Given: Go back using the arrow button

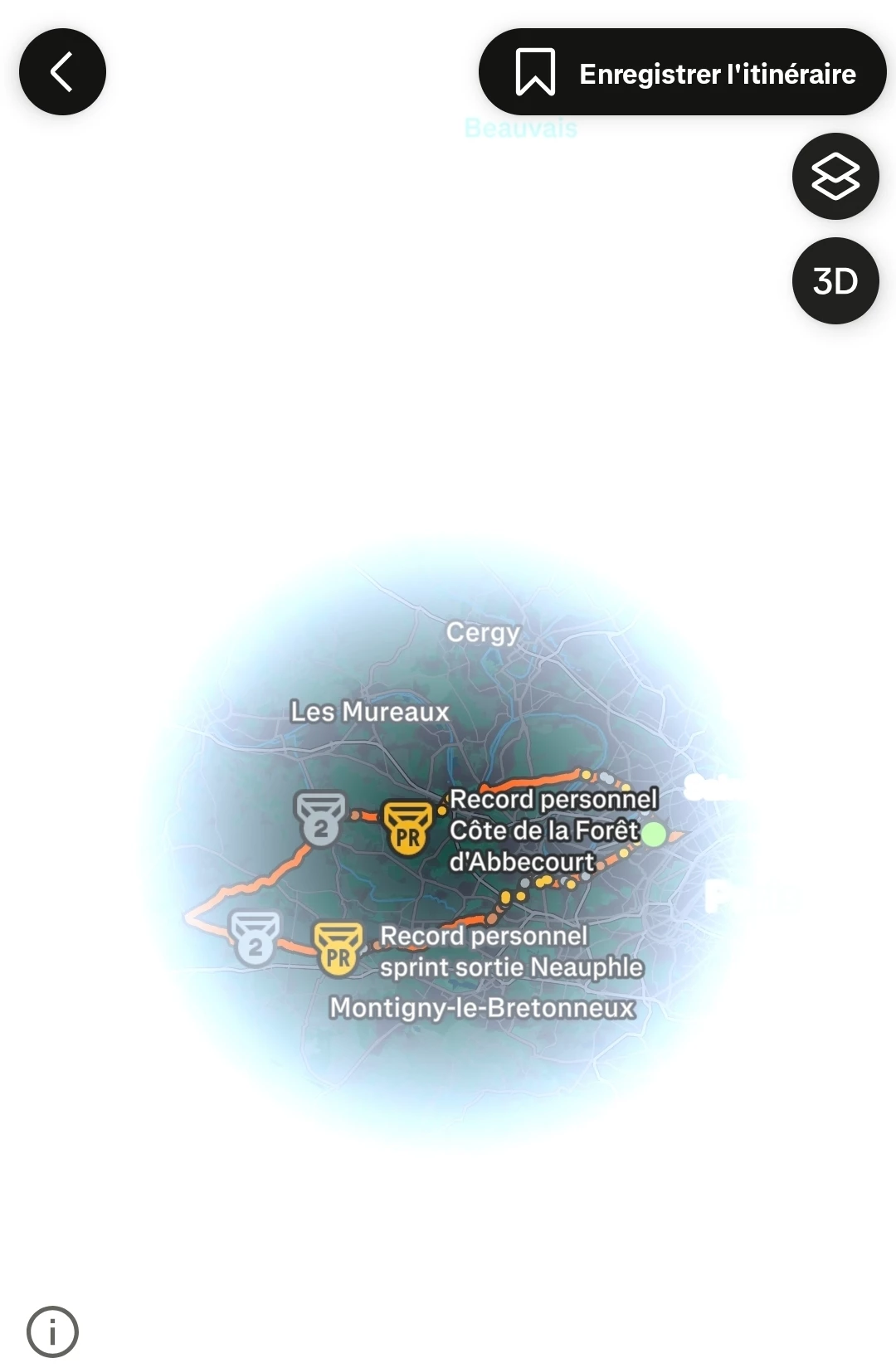Looking at the screenshot, I should [62, 72].
